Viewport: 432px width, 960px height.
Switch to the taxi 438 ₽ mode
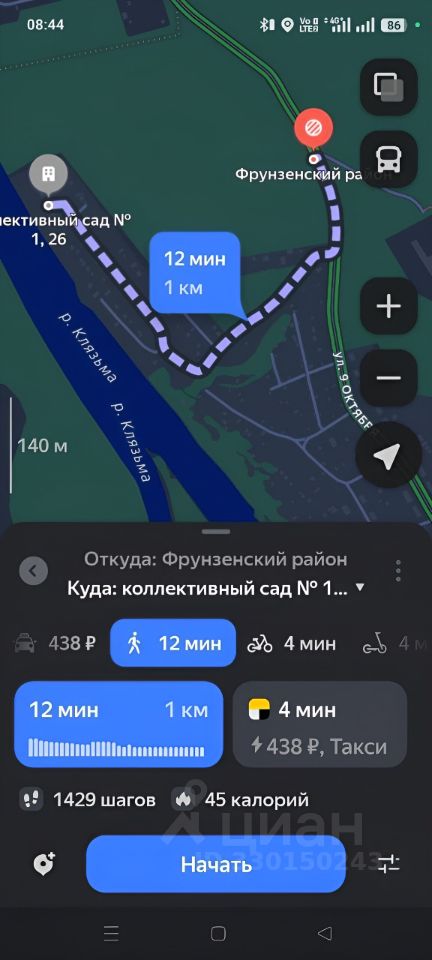click(55, 643)
